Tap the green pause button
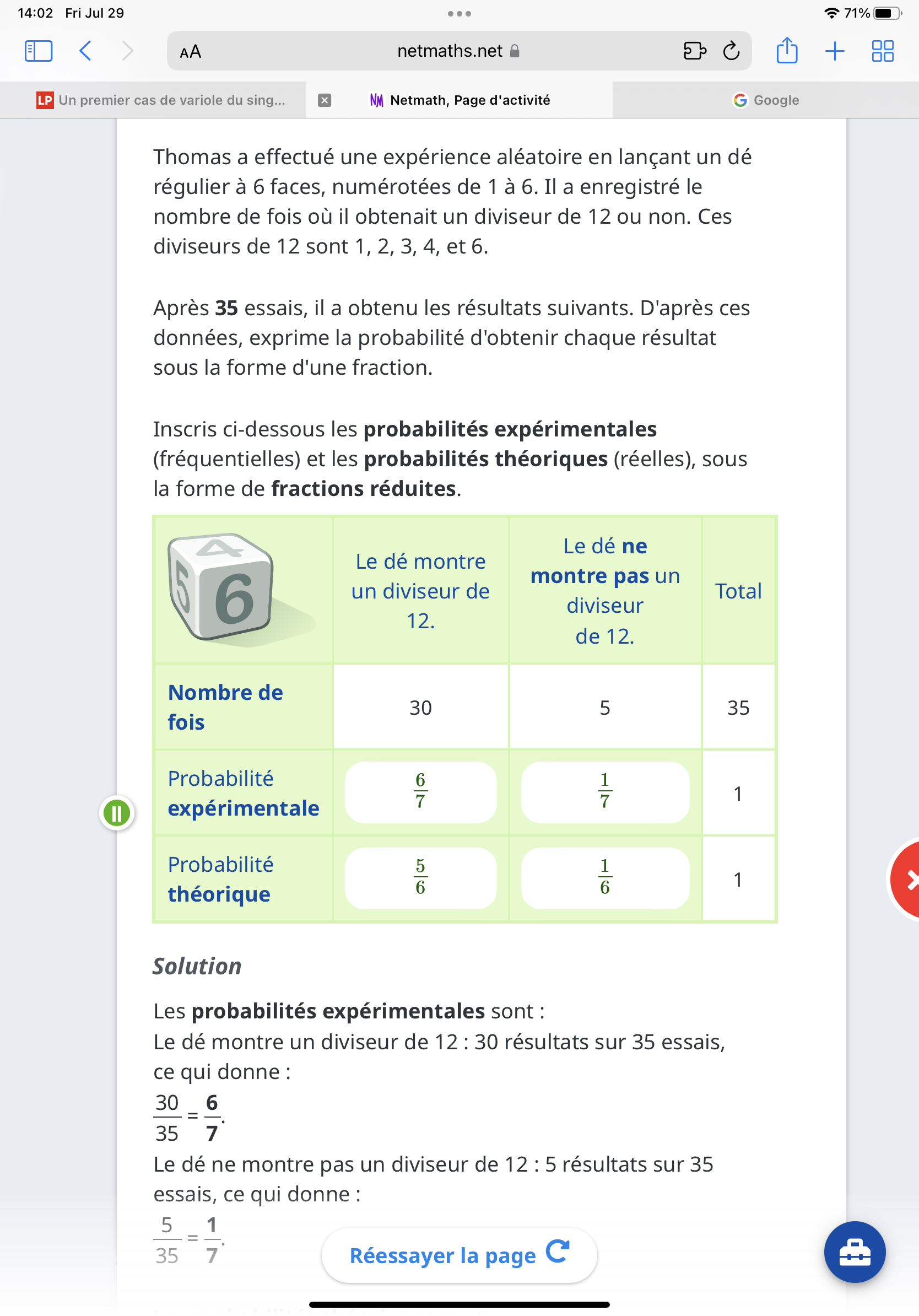Image resolution: width=919 pixels, height=1316 pixels. pyautogui.click(x=117, y=813)
